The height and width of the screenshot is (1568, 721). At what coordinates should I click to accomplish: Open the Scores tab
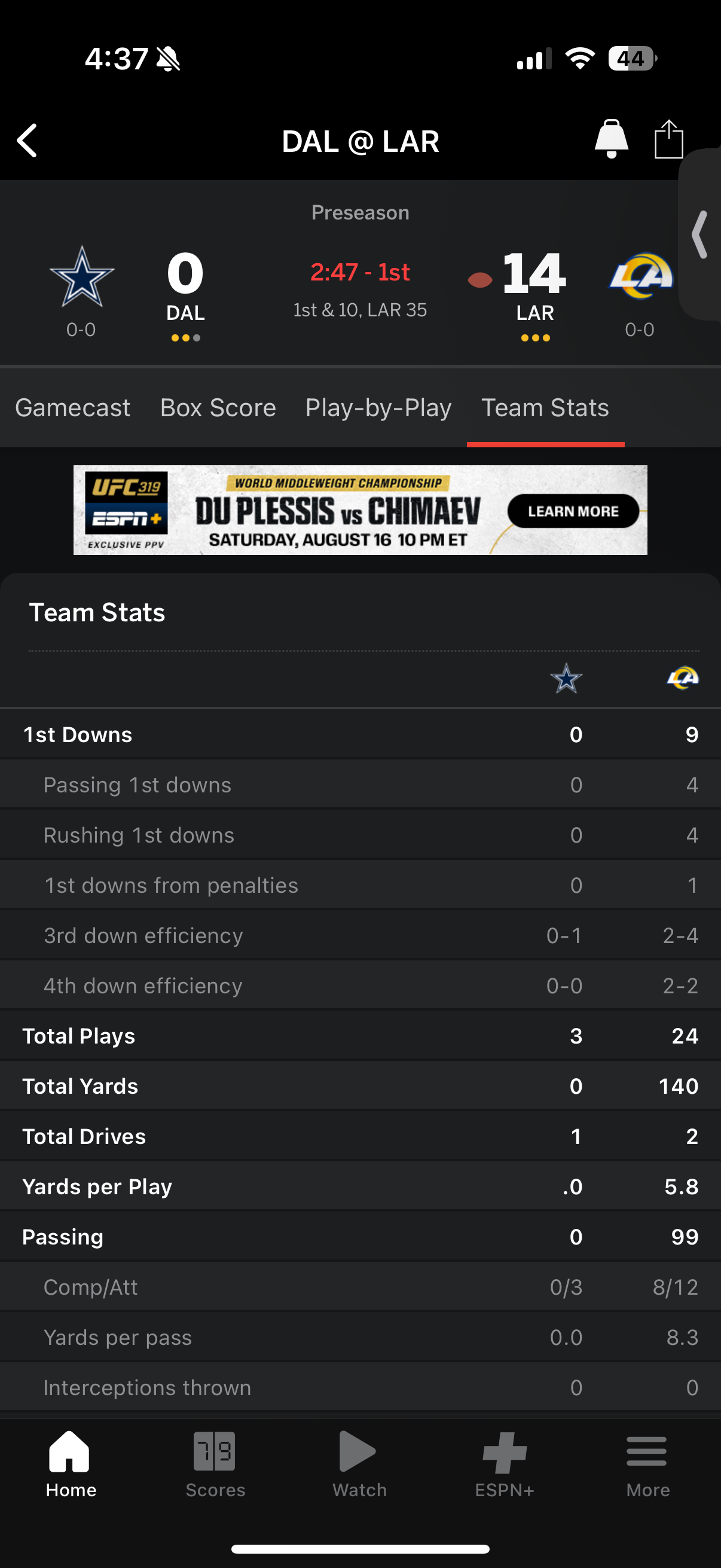pyautogui.click(x=215, y=1465)
